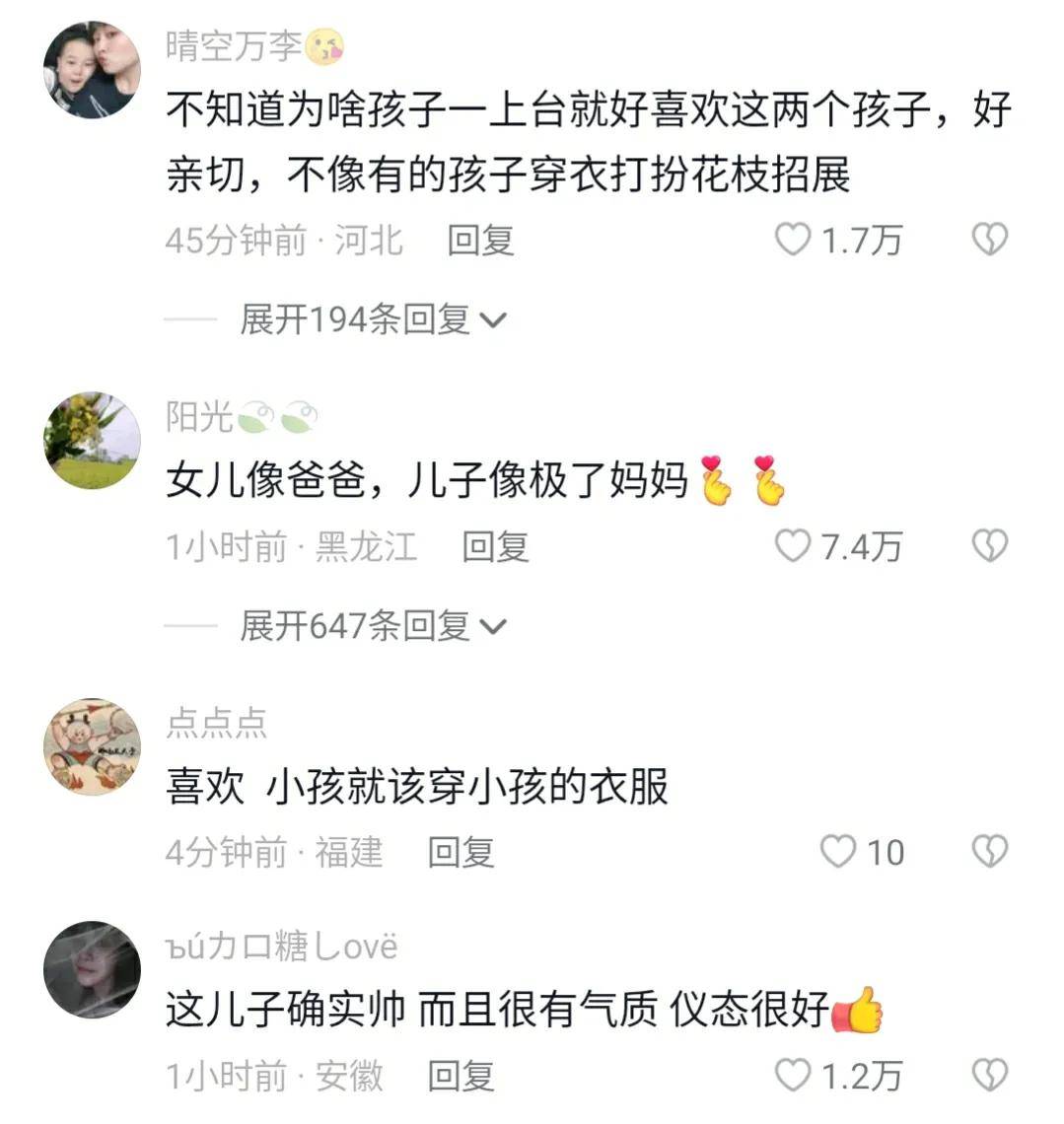Expand the 194 replies

tap(373, 319)
